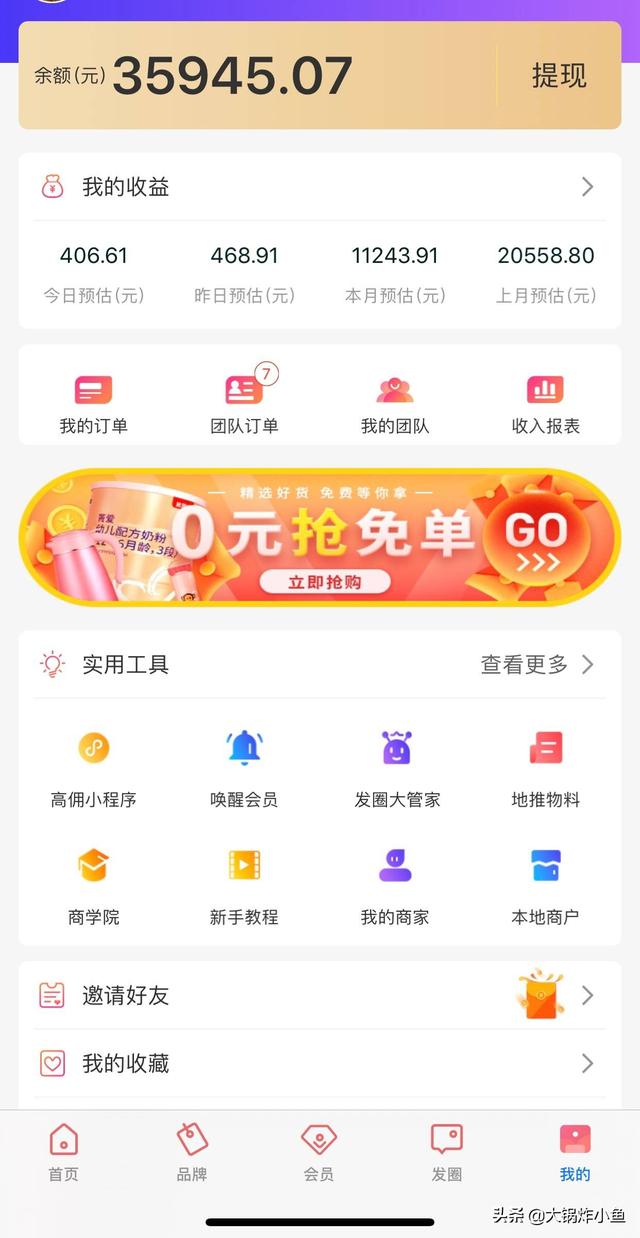
Task: Tap the 提现 withdraw button
Action: pos(558,76)
